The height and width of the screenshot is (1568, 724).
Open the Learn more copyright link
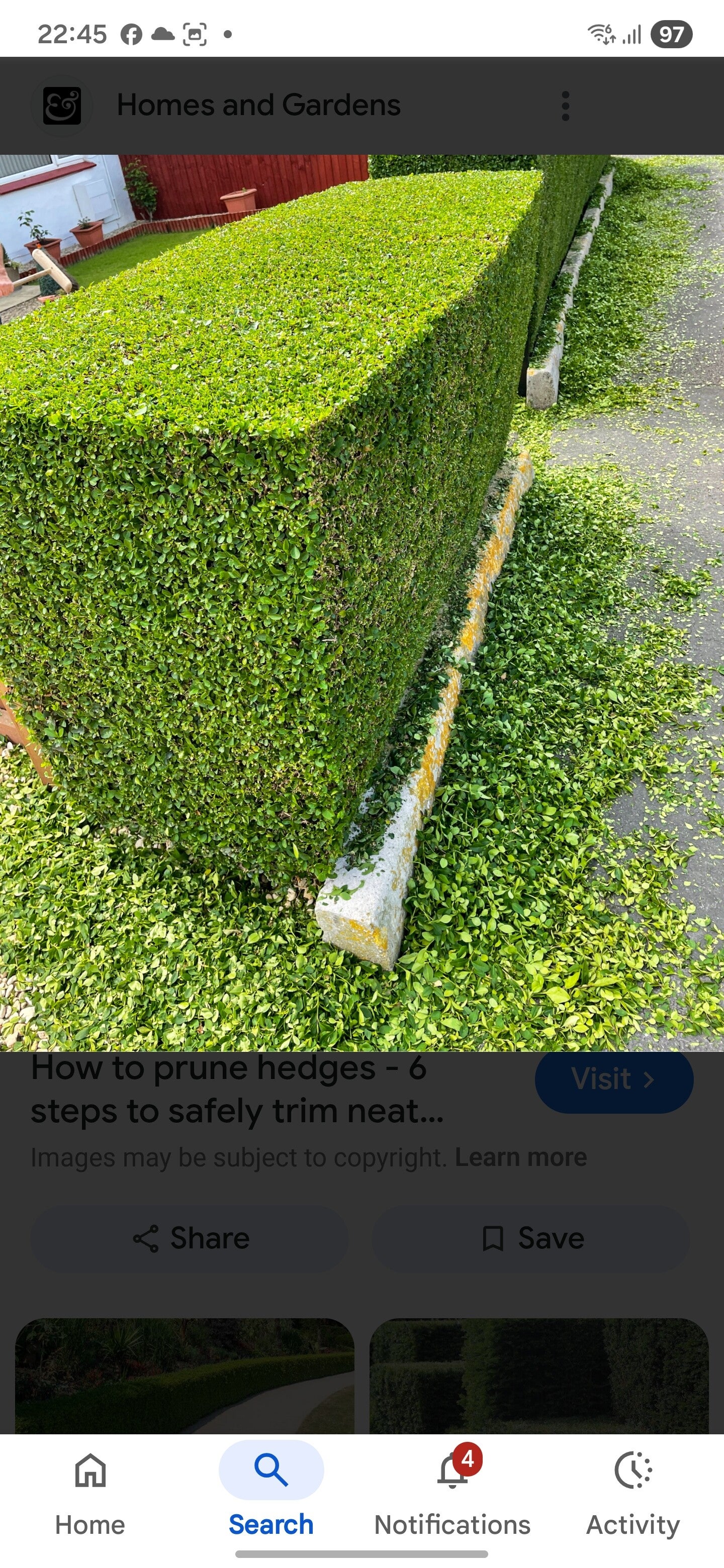tap(520, 1157)
